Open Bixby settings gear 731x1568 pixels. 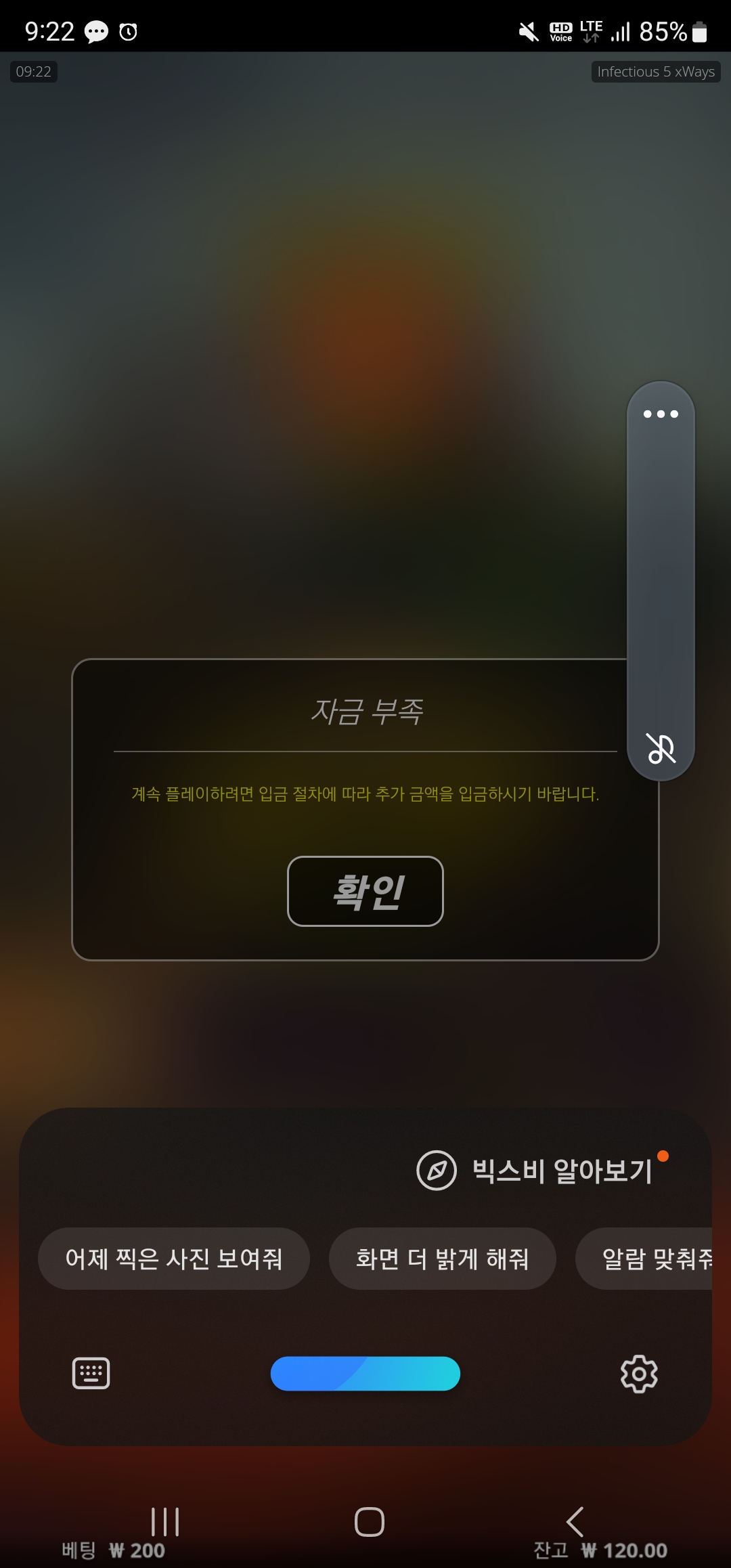click(x=639, y=1373)
